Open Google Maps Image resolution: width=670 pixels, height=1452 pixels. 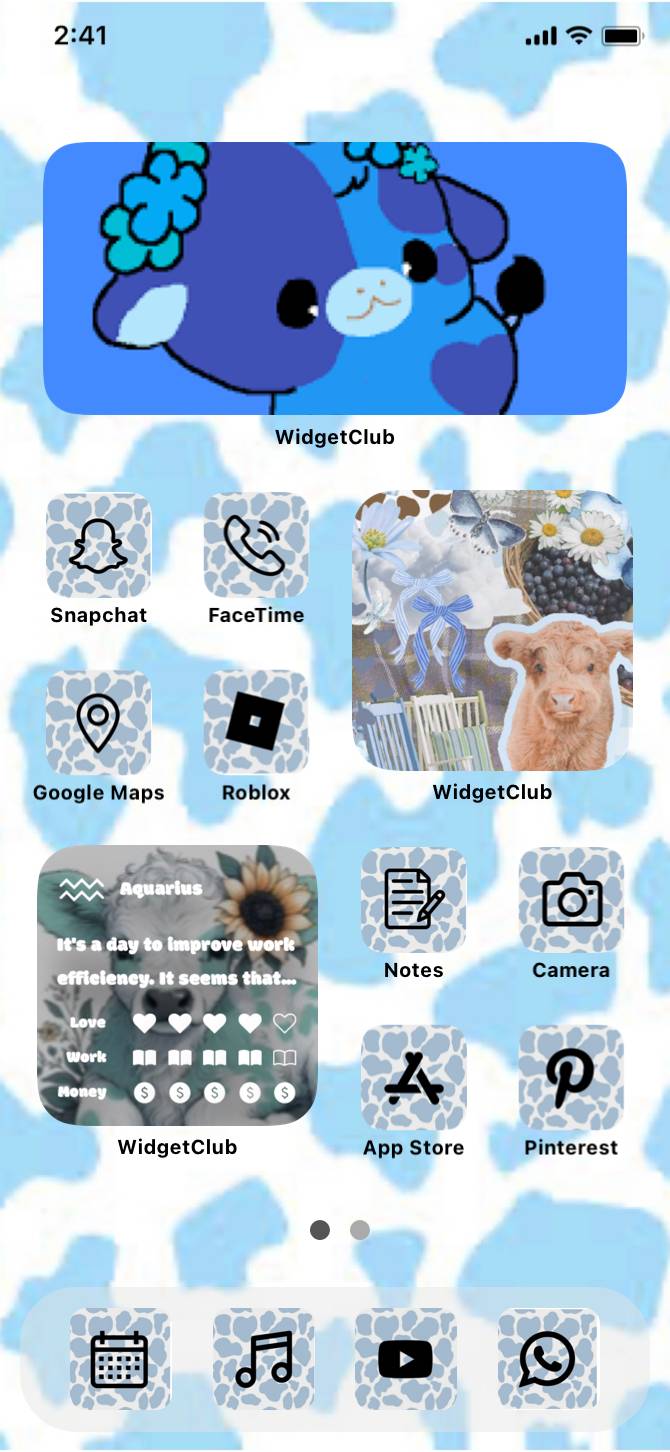click(x=98, y=723)
